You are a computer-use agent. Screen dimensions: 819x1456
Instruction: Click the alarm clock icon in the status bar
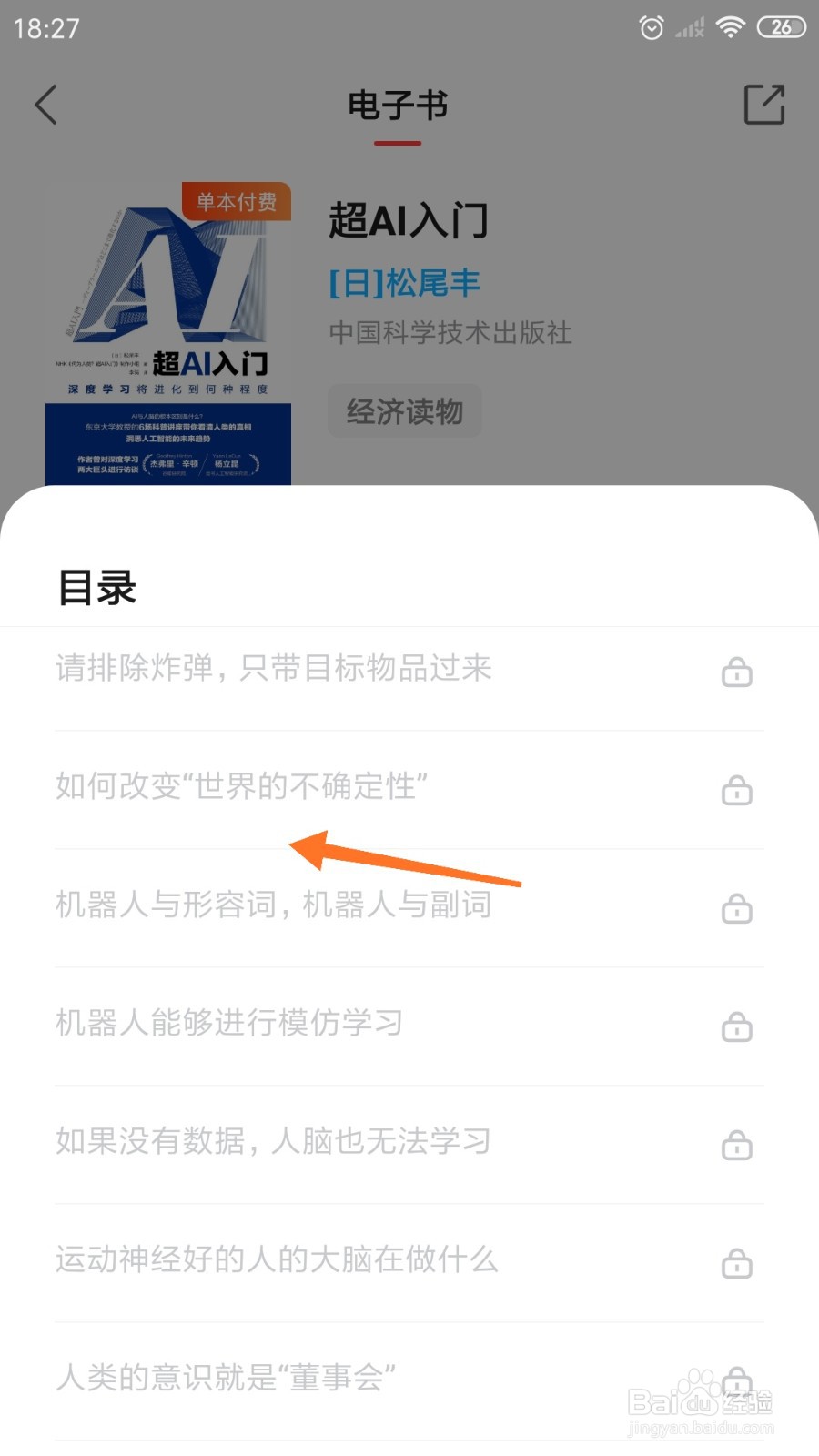pos(652,27)
